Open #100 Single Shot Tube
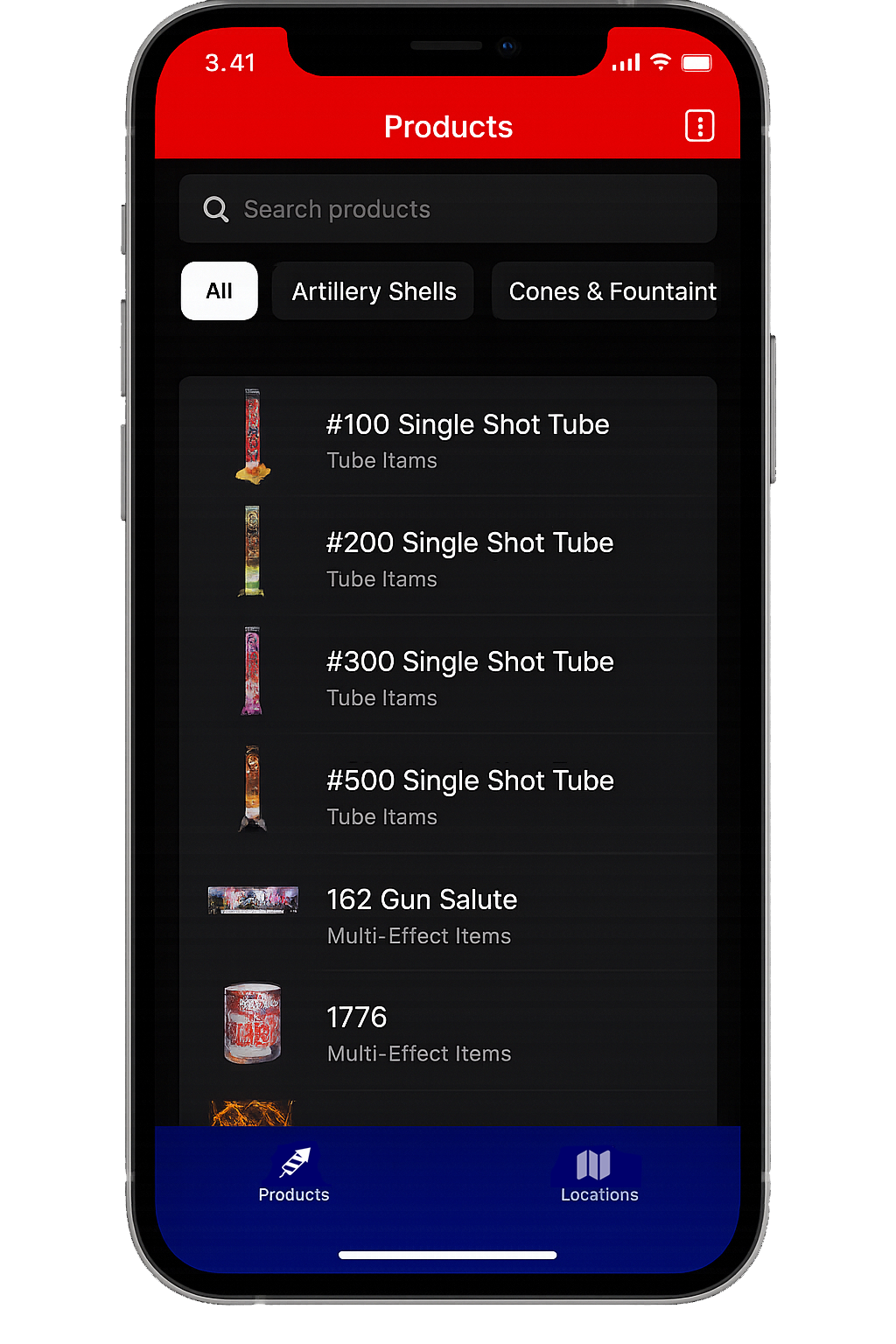 [x=467, y=437]
